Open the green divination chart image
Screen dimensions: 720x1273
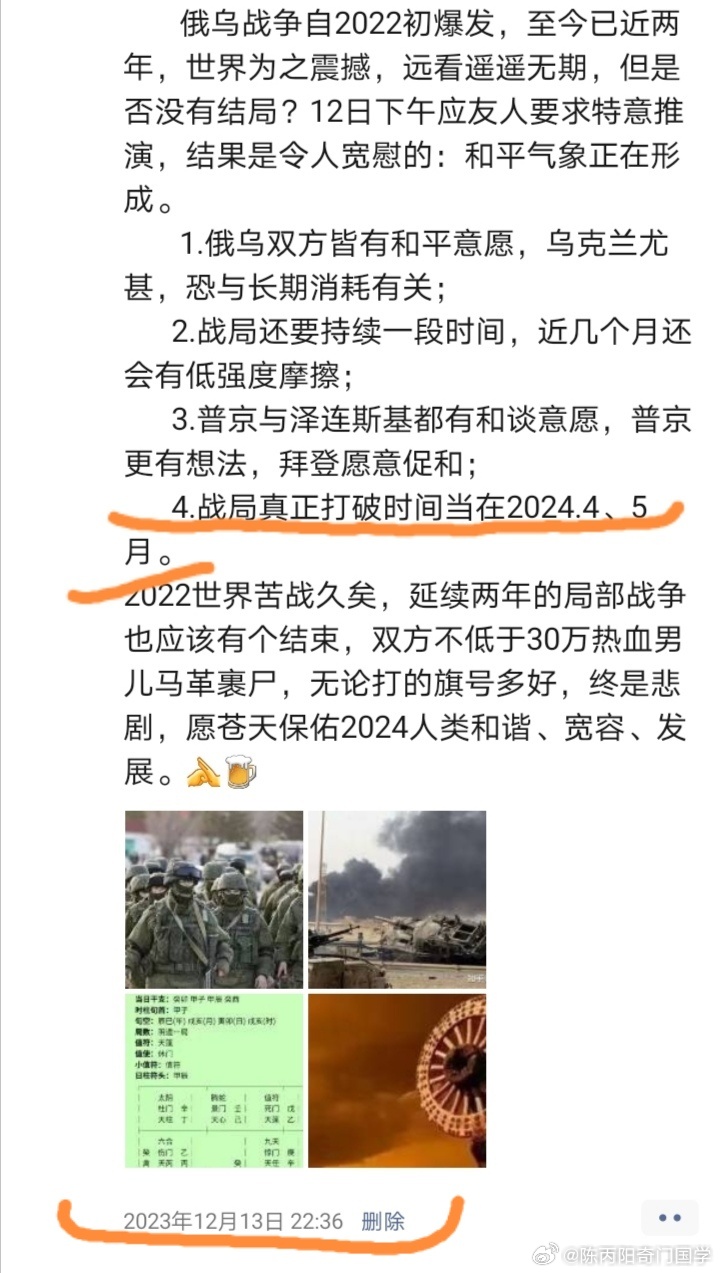tap(214, 1080)
